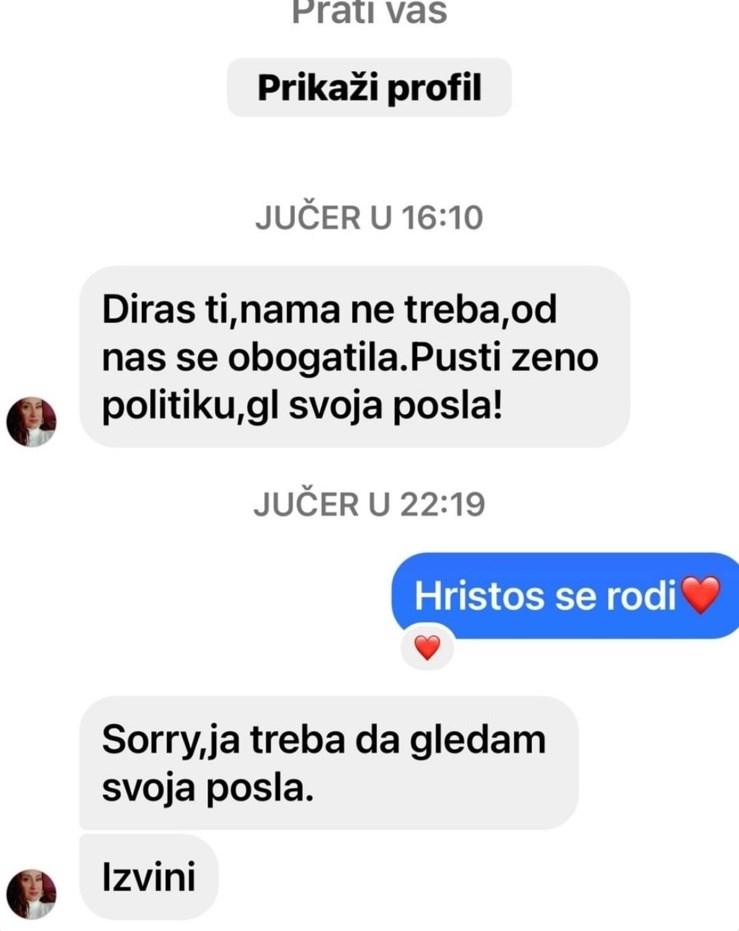Tap the Prikaži profil button
The height and width of the screenshot is (931, 739).
(369, 88)
